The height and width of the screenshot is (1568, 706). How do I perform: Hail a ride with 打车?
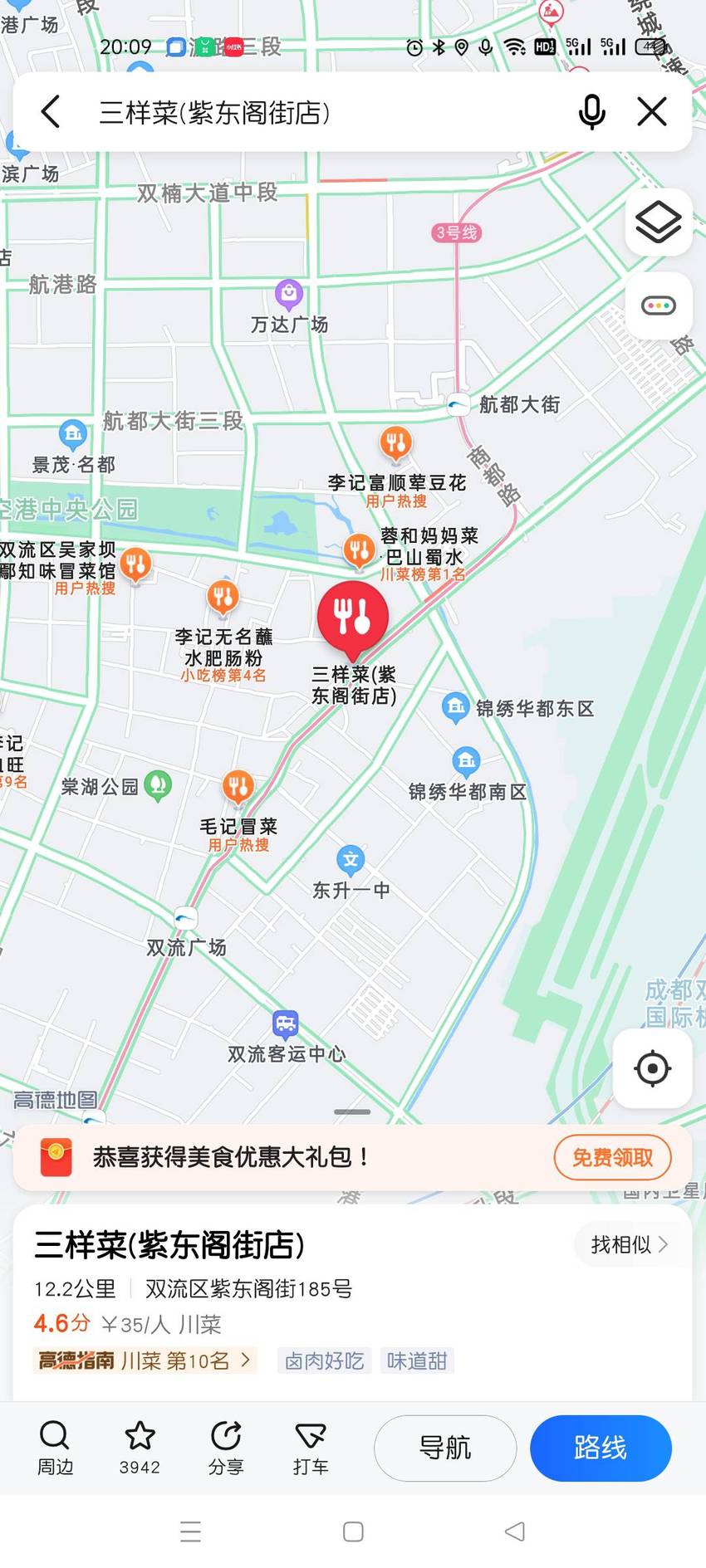(x=311, y=1448)
